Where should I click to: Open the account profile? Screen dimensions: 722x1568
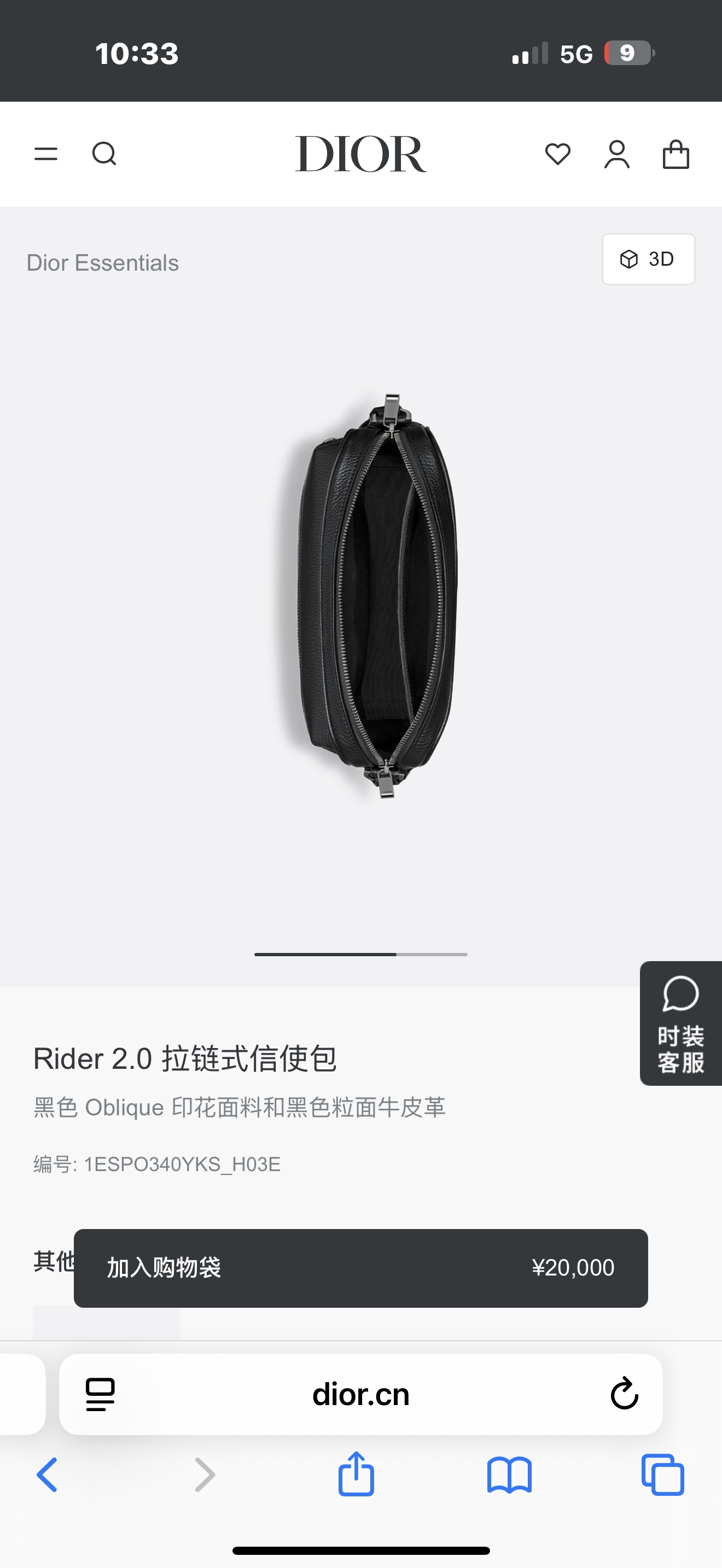click(616, 154)
